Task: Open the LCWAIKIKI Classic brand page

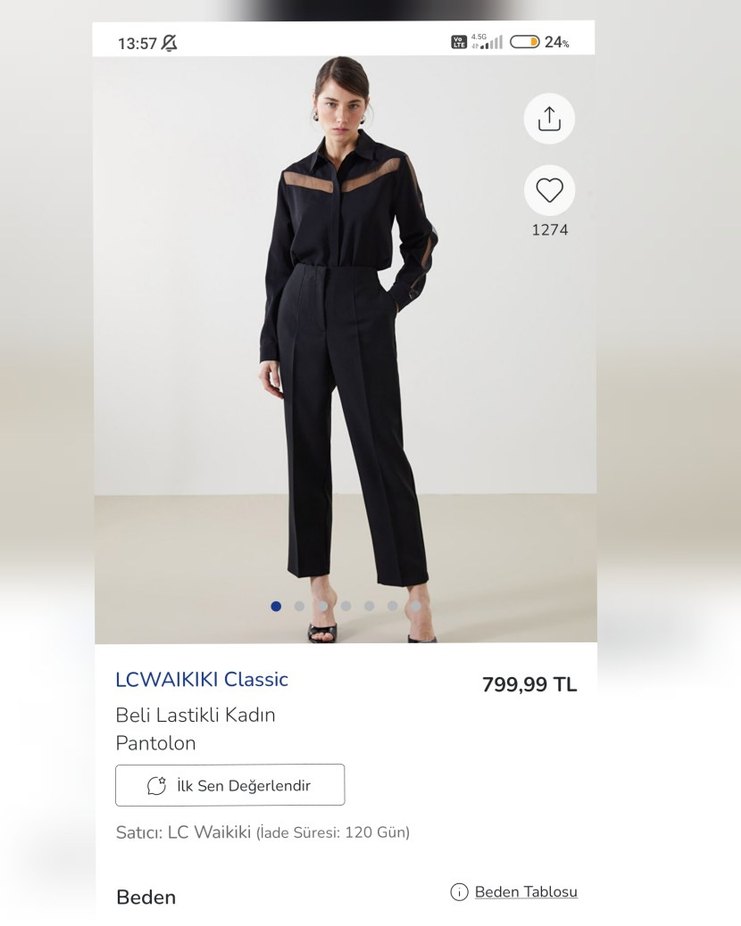Action: (x=202, y=680)
